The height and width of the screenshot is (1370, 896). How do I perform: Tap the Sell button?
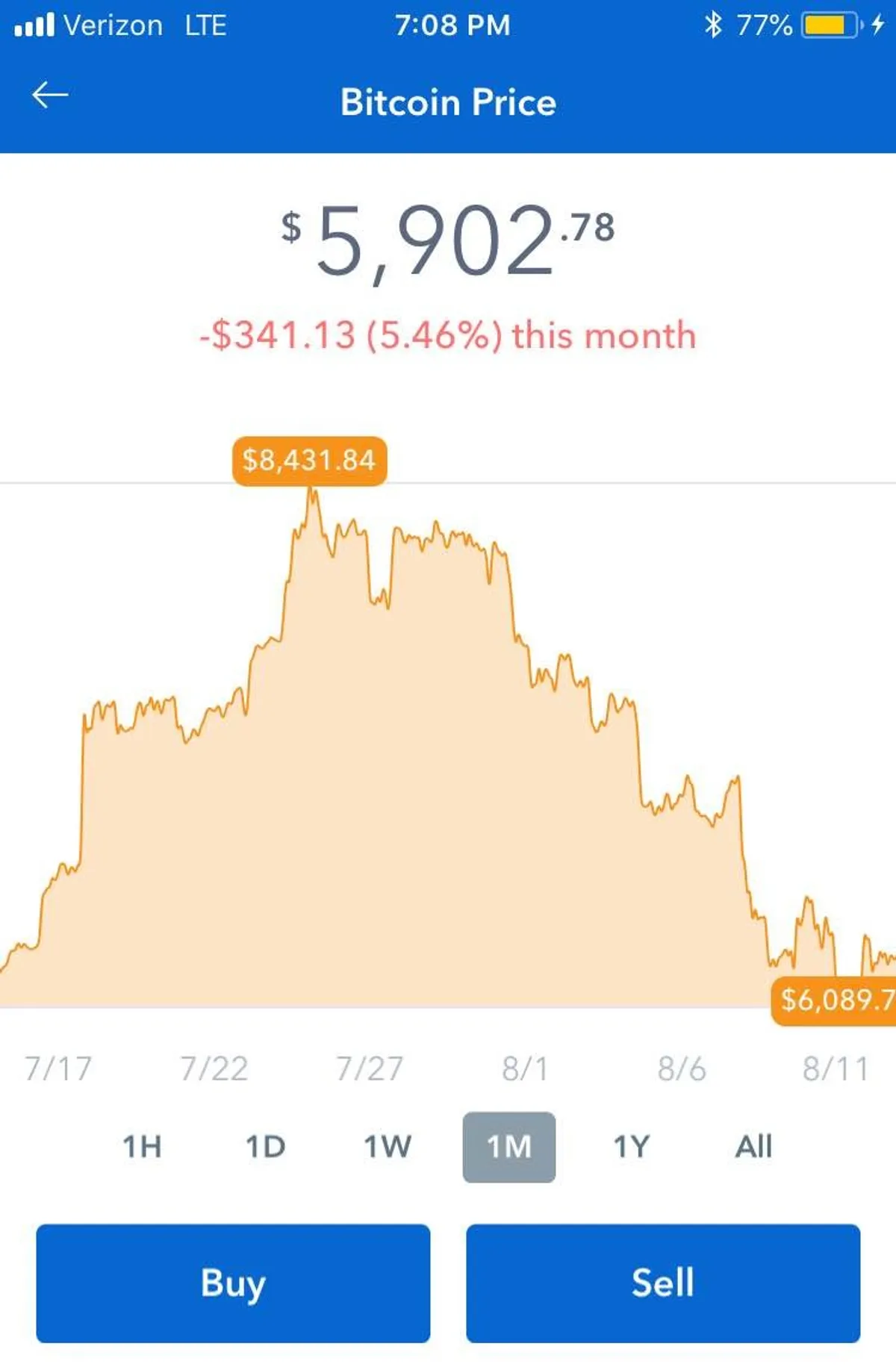pos(663,1283)
